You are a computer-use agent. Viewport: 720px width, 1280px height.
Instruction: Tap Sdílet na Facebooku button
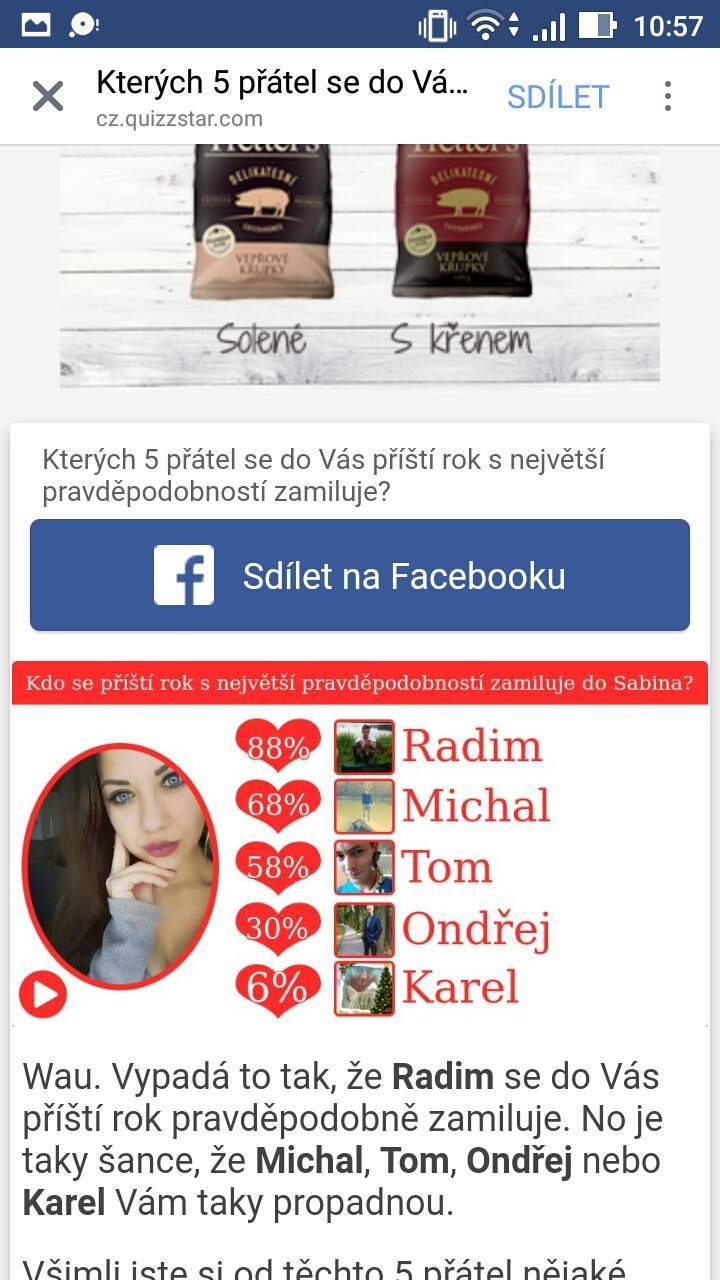pos(360,575)
